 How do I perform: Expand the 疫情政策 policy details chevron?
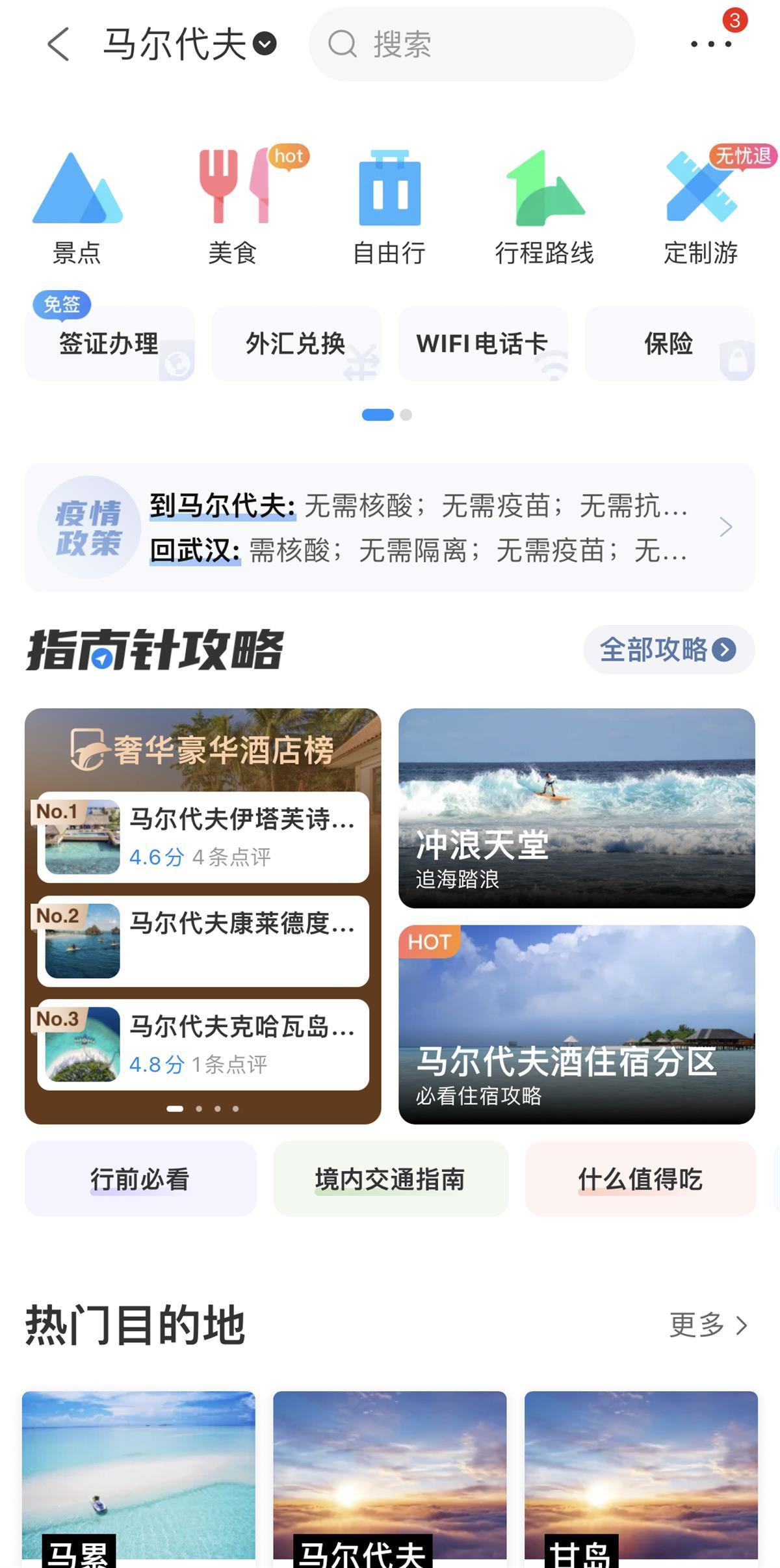point(726,528)
